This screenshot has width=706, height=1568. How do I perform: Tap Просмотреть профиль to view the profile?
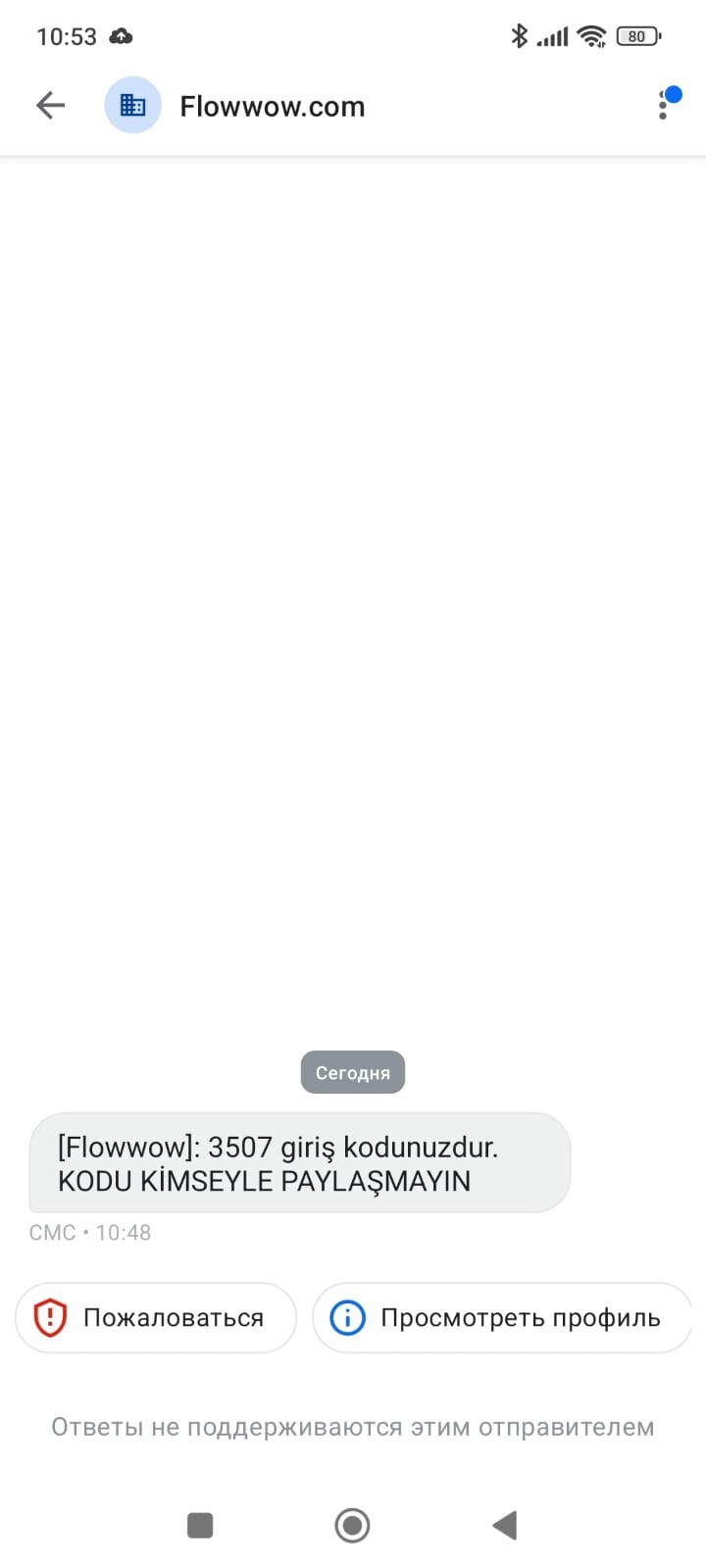tap(502, 1317)
